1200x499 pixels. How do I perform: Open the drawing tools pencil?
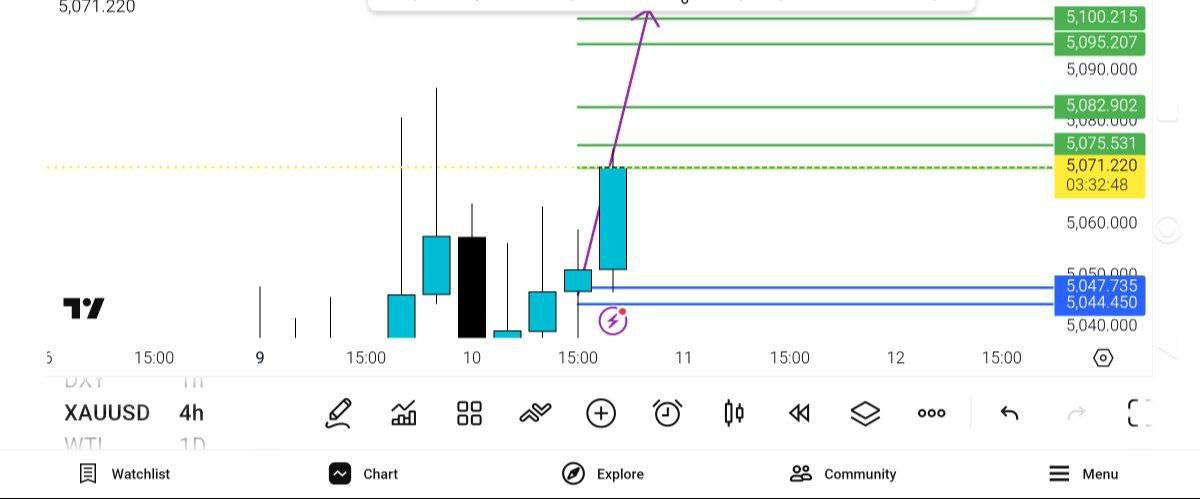339,413
